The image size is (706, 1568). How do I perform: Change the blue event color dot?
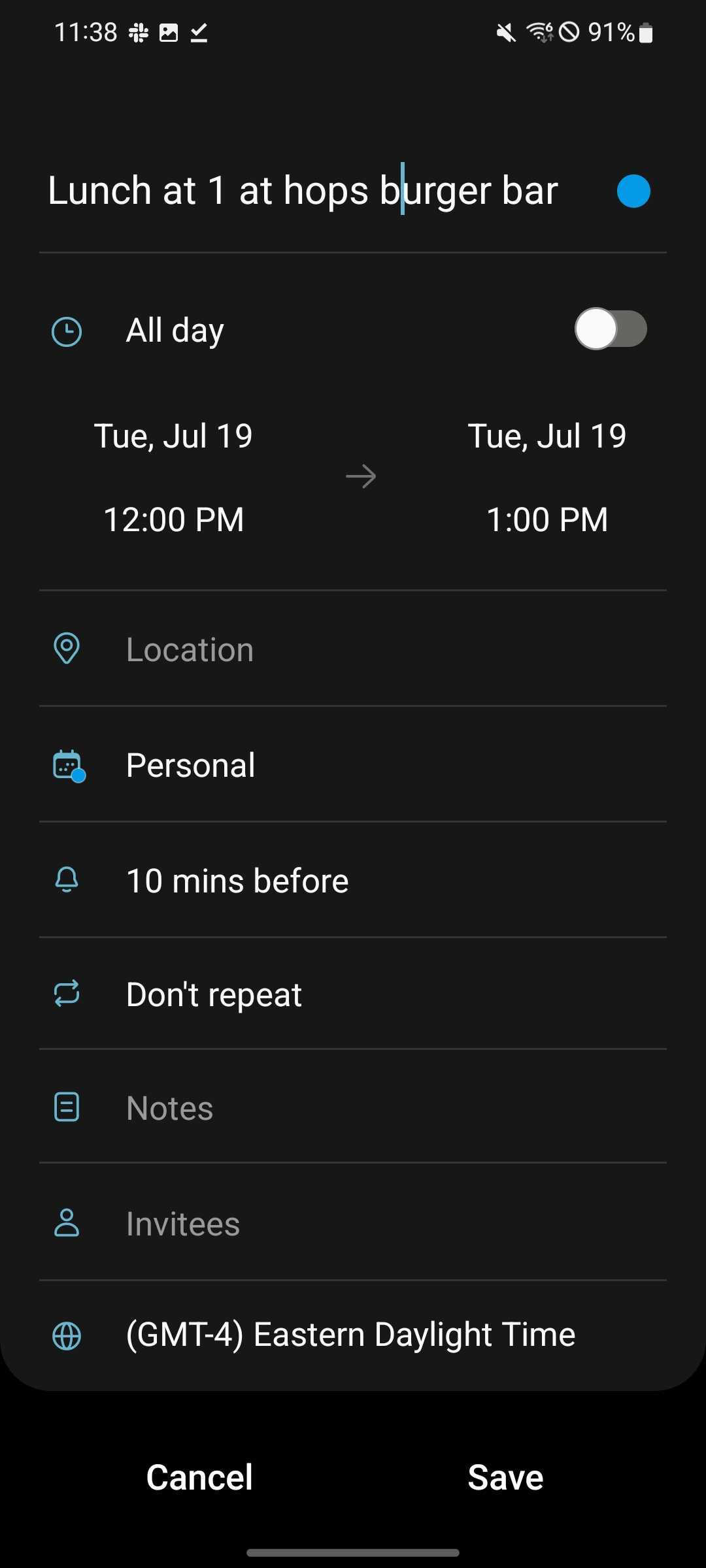(633, 191)
